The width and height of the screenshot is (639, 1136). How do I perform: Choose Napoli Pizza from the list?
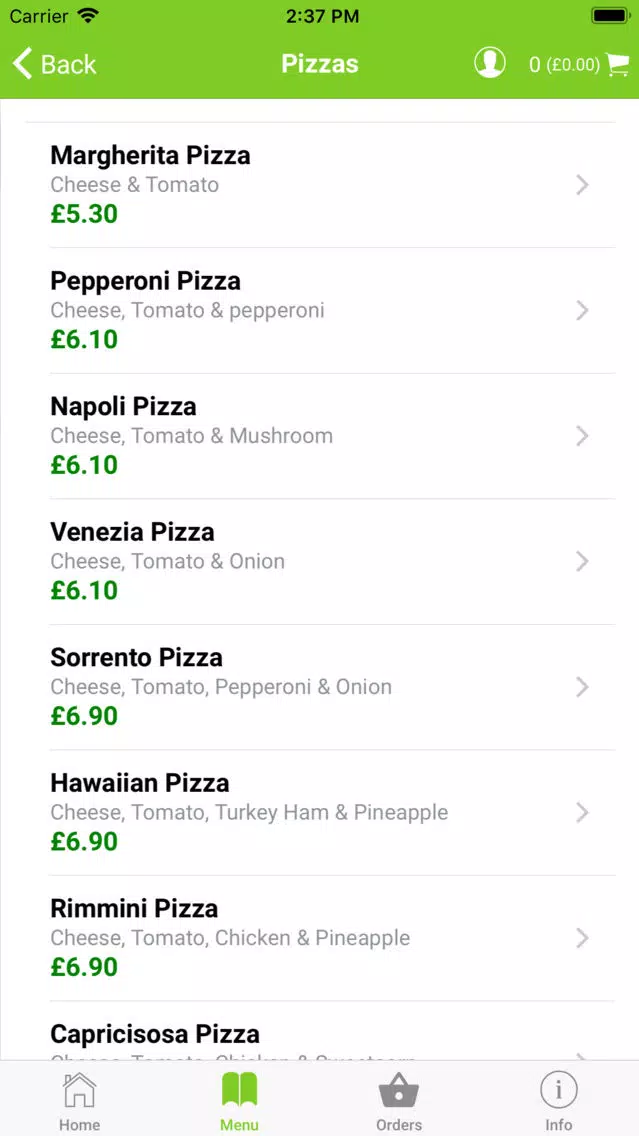point(320,436)
